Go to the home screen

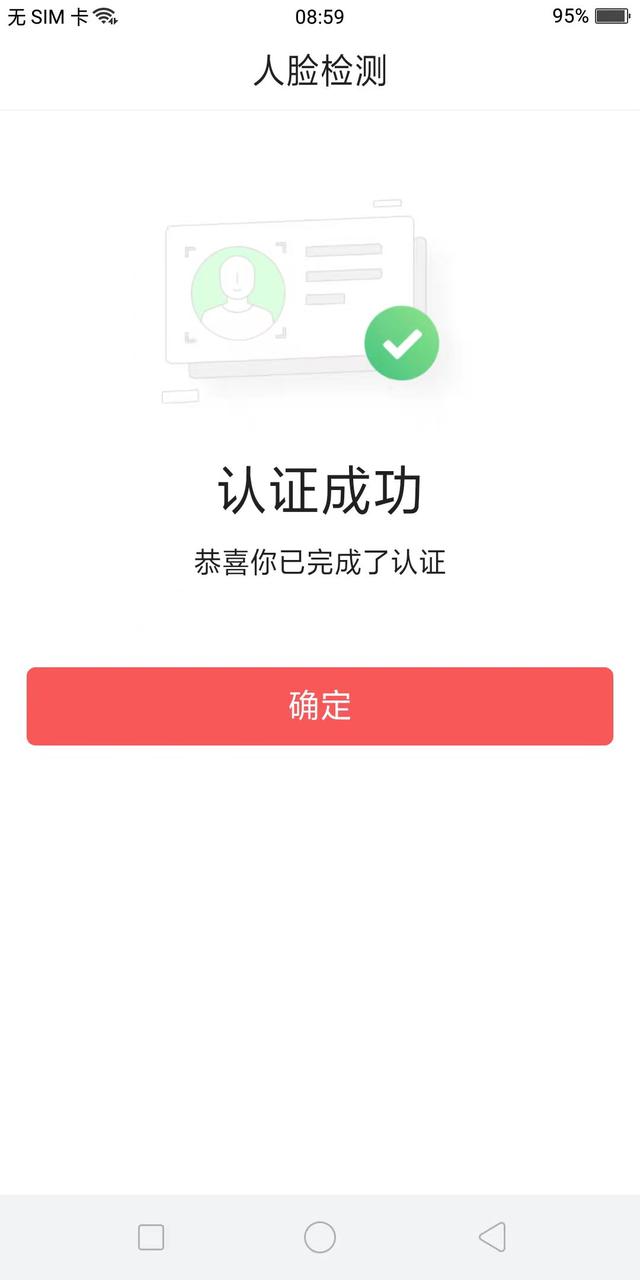[x=320, y=1237]
